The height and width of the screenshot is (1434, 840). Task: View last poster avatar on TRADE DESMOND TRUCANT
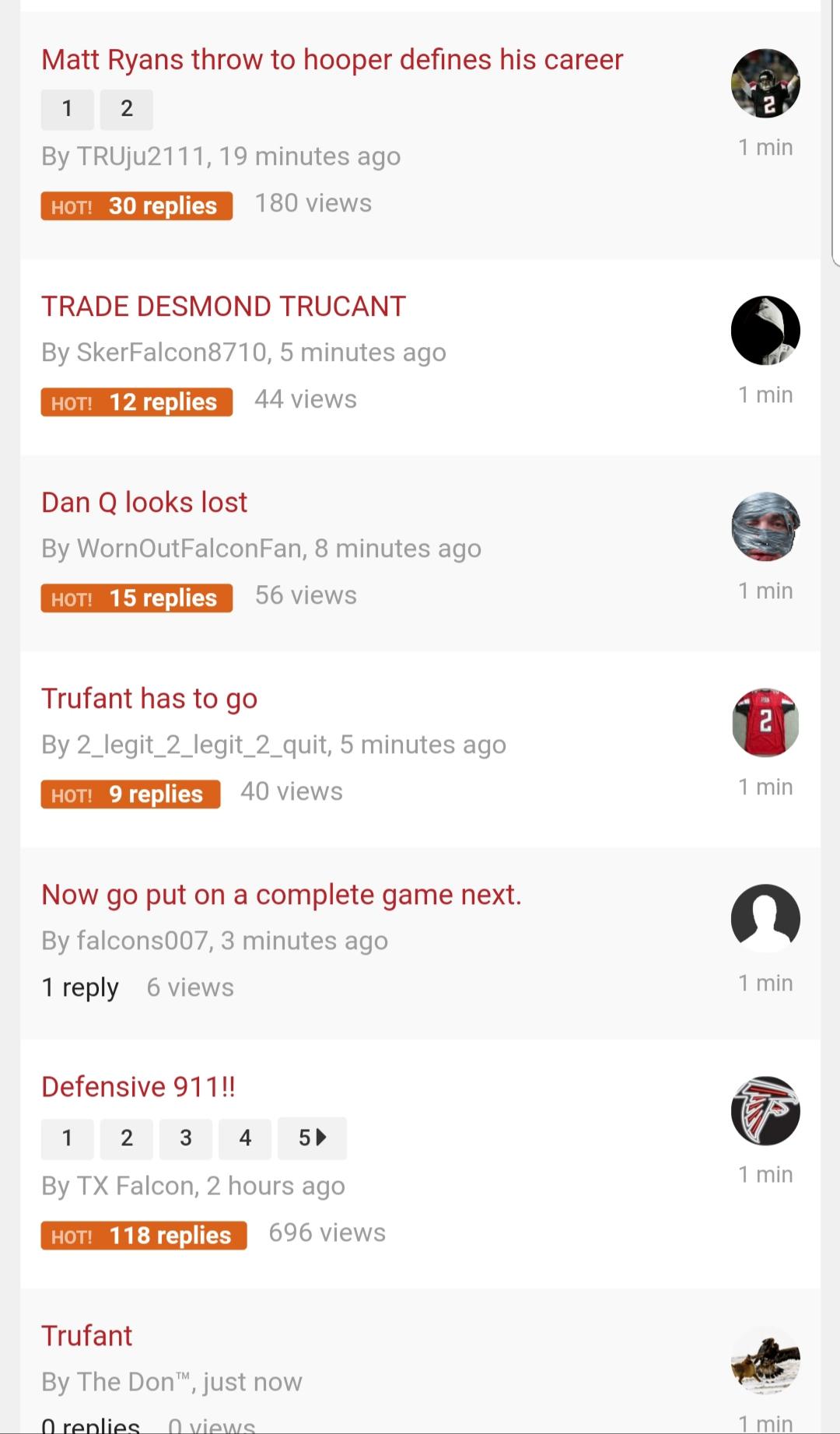765,331
